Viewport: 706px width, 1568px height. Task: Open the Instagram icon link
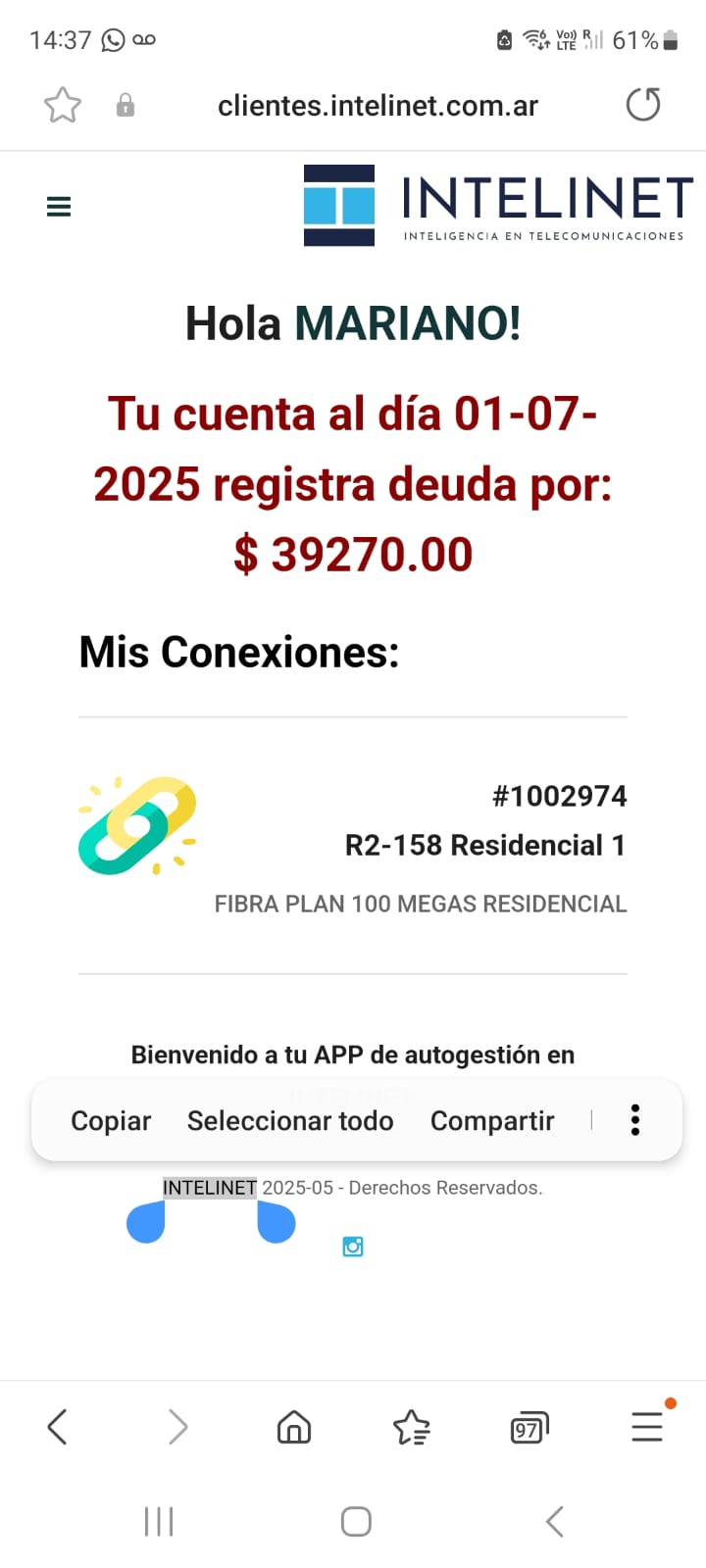pyautogui.click(x=353, y=1247)
